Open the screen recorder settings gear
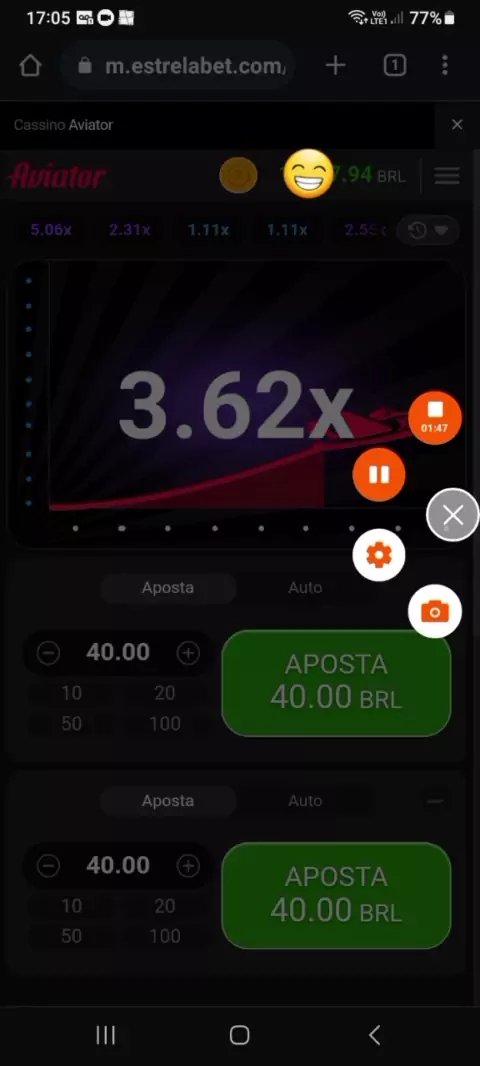 379,555
